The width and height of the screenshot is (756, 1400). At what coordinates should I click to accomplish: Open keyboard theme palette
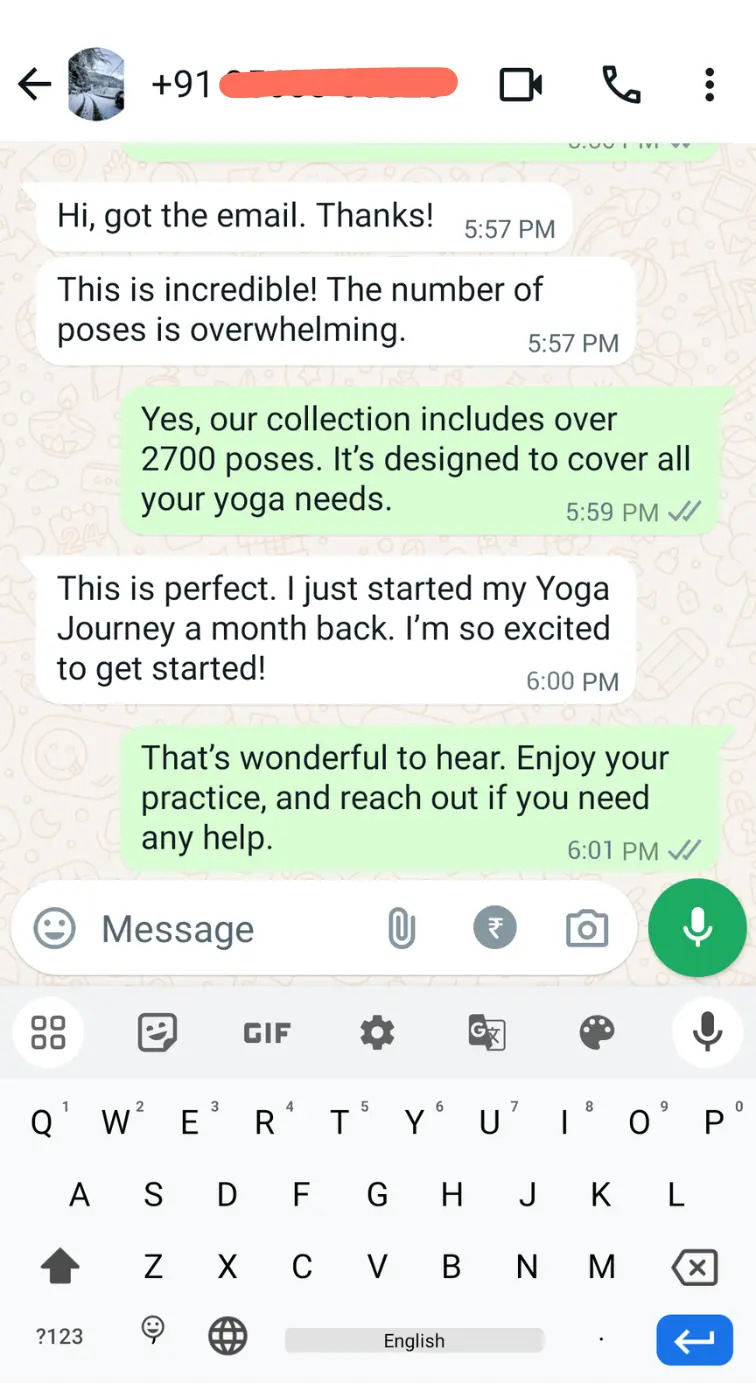tap(597, 1032)
